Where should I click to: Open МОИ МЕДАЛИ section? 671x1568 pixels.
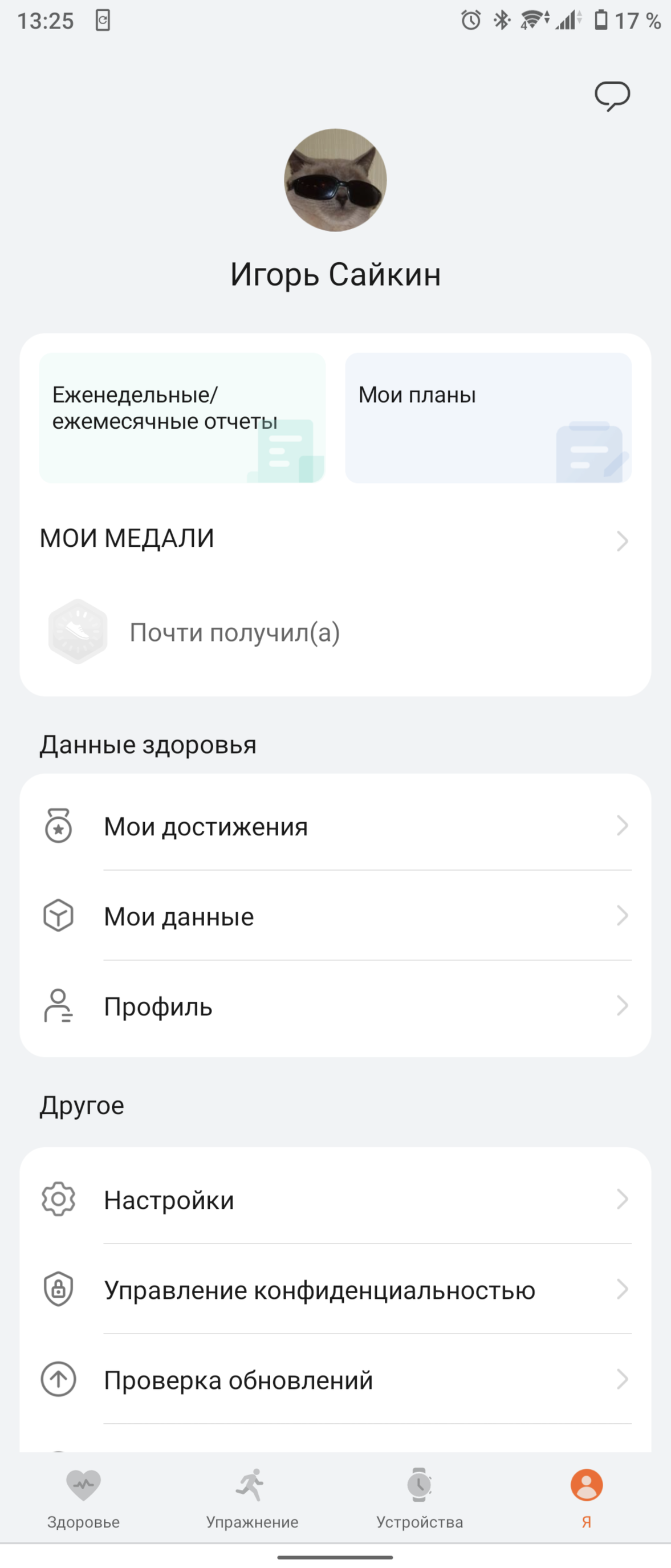click(x=335, y=539)
